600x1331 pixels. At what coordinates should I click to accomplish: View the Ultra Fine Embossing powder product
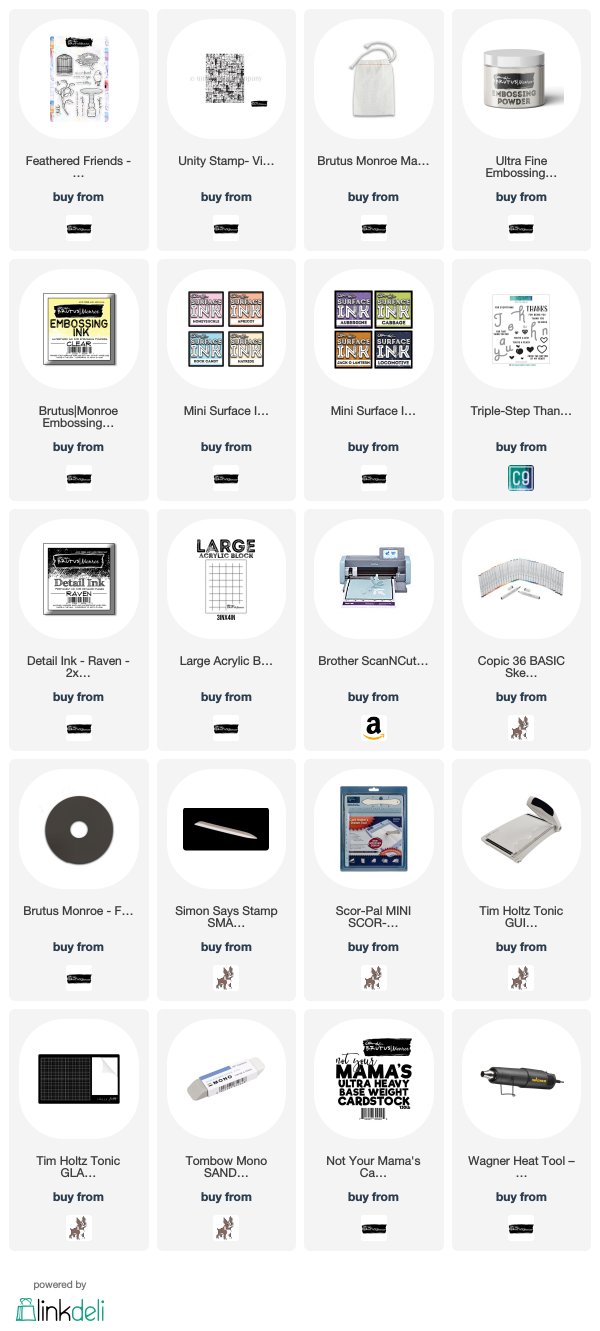pos(521,130)
